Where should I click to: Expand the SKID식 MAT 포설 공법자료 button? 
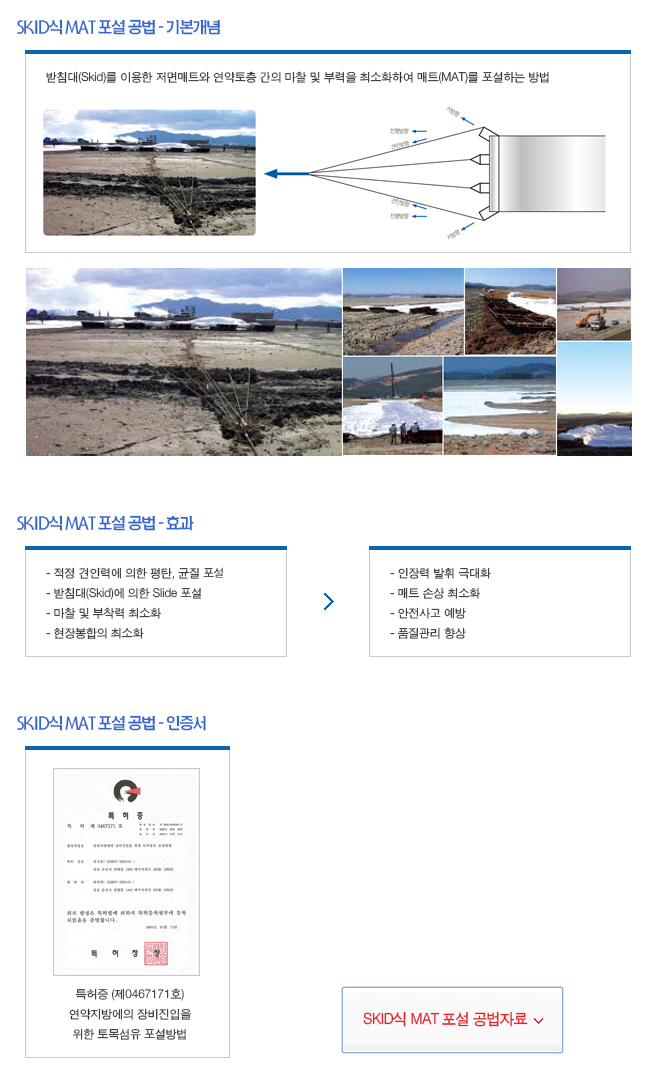tap(452, 1019)
